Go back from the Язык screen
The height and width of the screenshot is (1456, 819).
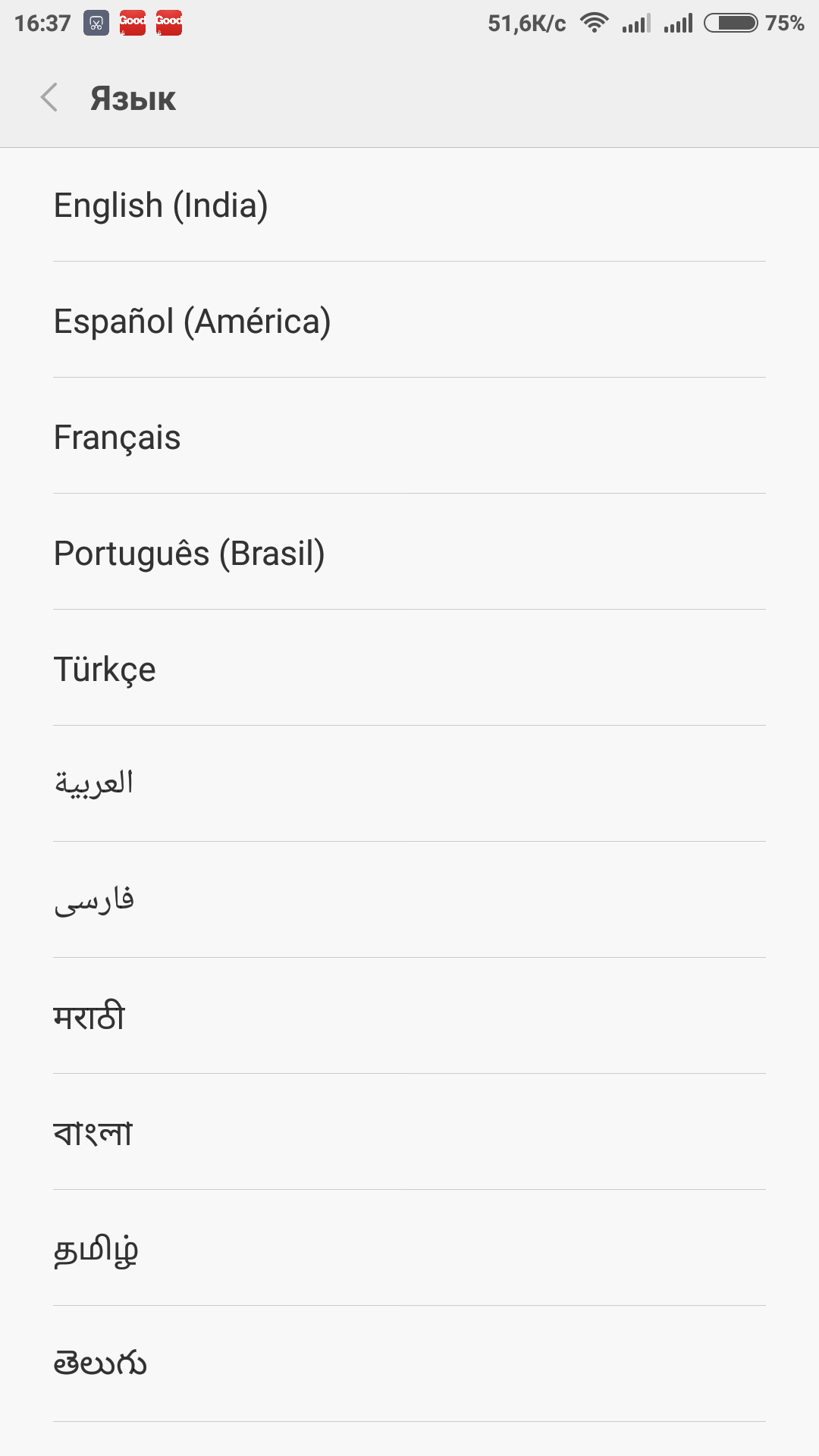(49, 98)
